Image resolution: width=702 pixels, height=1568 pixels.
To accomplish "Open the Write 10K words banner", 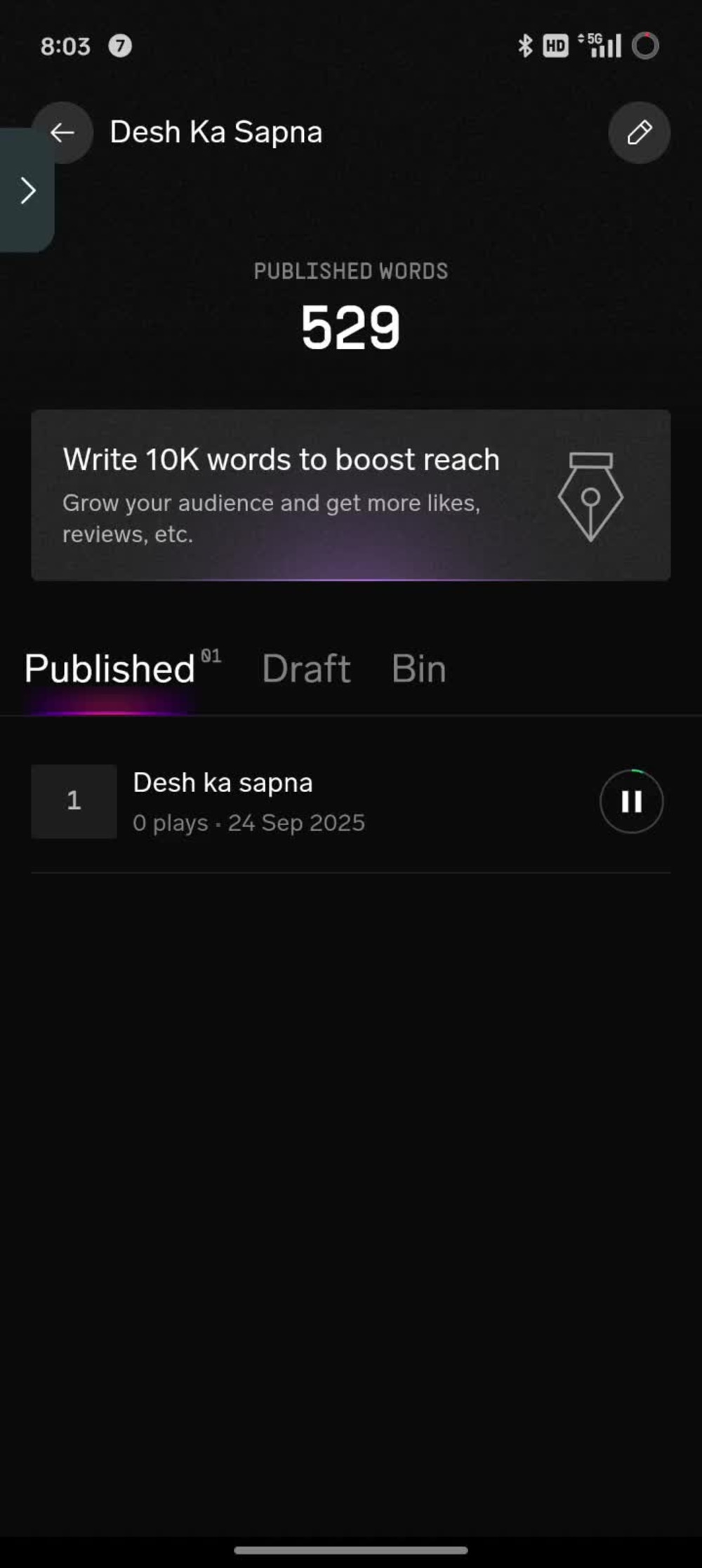I will coord(351,495).
